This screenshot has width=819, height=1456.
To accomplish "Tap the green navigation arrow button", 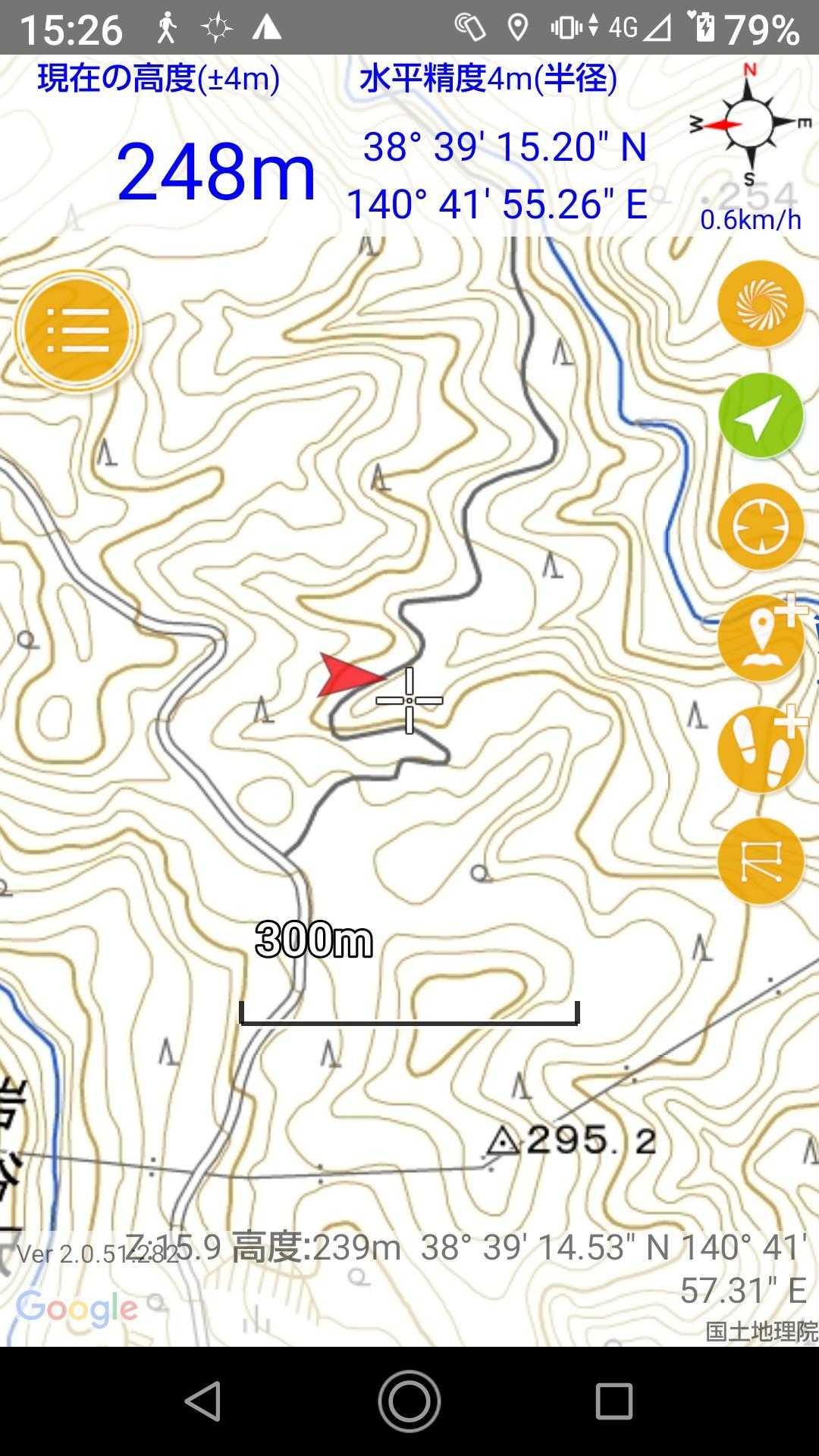I will coord(761,416).
